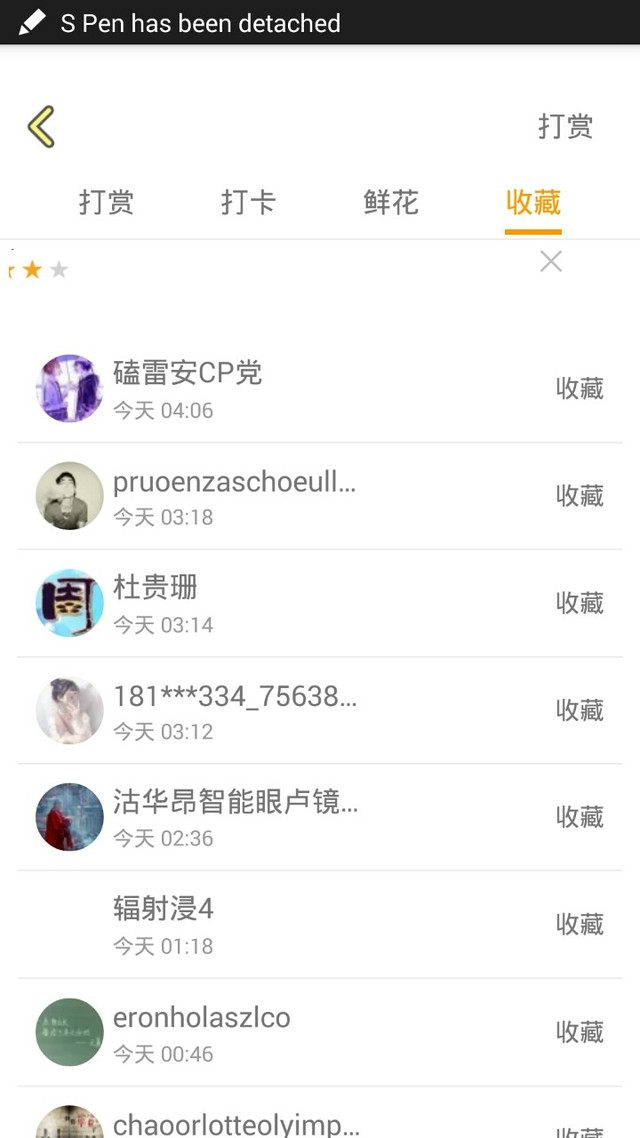The height and width of the screenshot is (1138, 640).
Task: View the 沽华昂智能眼卢镜... entry
Action: click(x=320, y=817)
